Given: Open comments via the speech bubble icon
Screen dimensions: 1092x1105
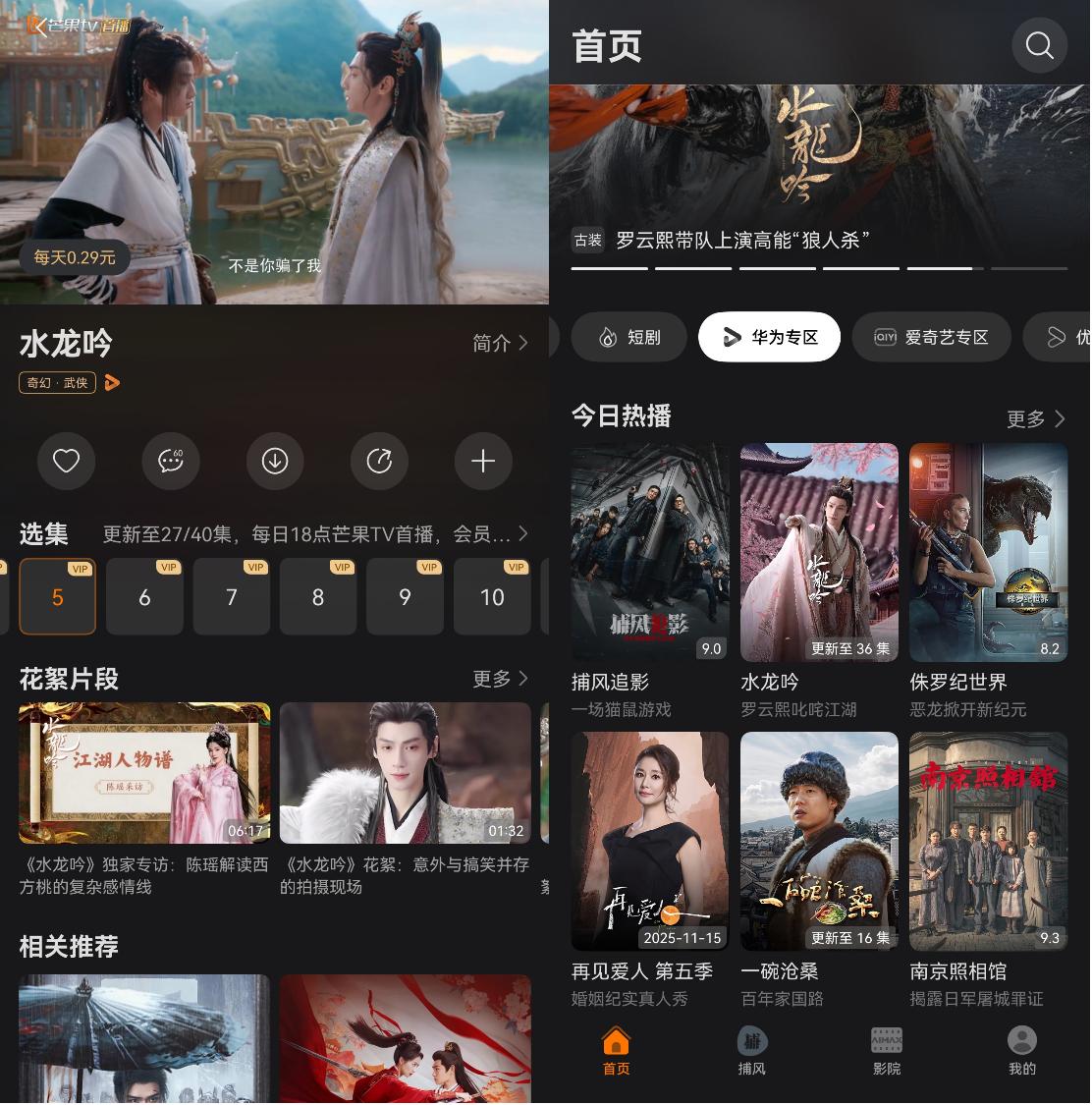Looking at the screenshot, I should [171, 462].
